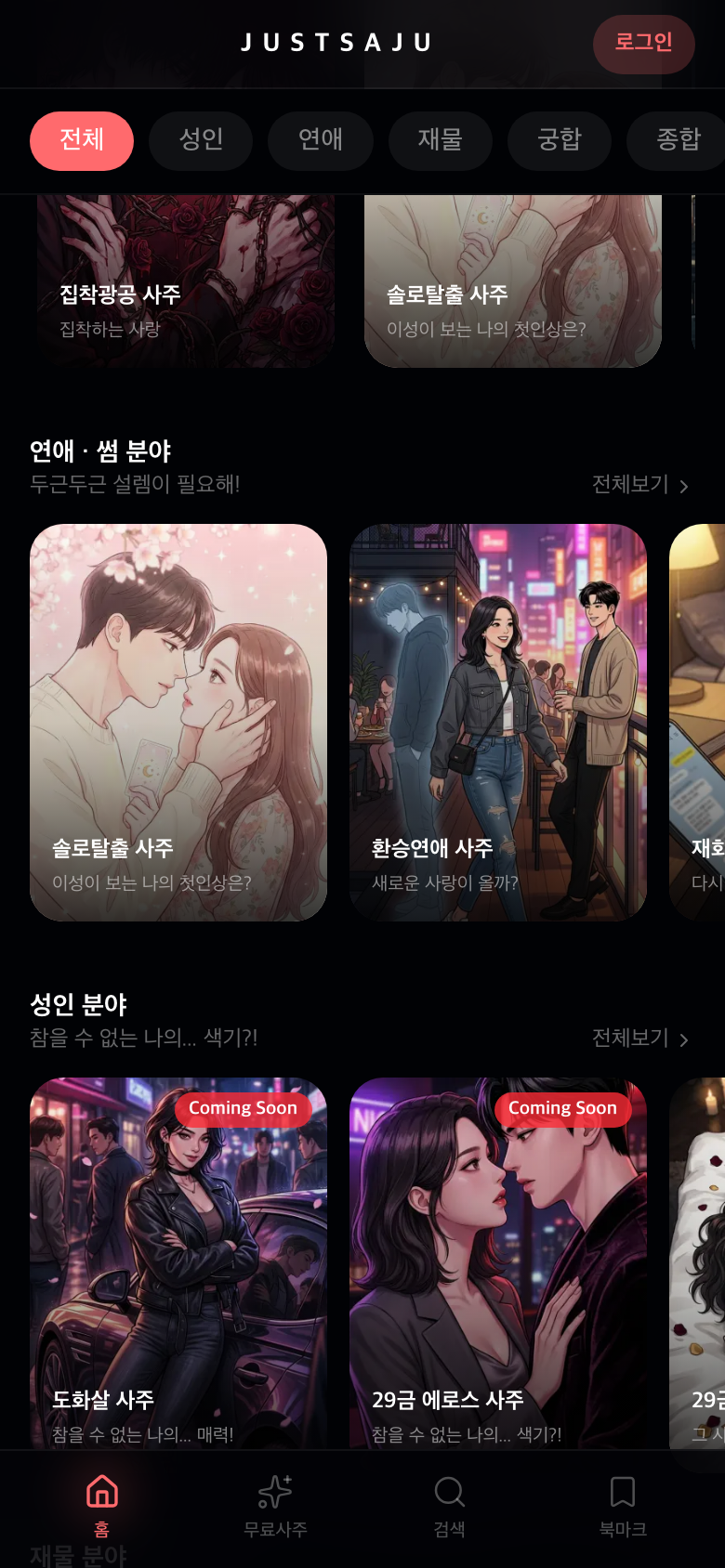The image size is (725, 1568).
Task: Select the 연애 category tab
Action: pyautogui.click(x=321, y=141)
